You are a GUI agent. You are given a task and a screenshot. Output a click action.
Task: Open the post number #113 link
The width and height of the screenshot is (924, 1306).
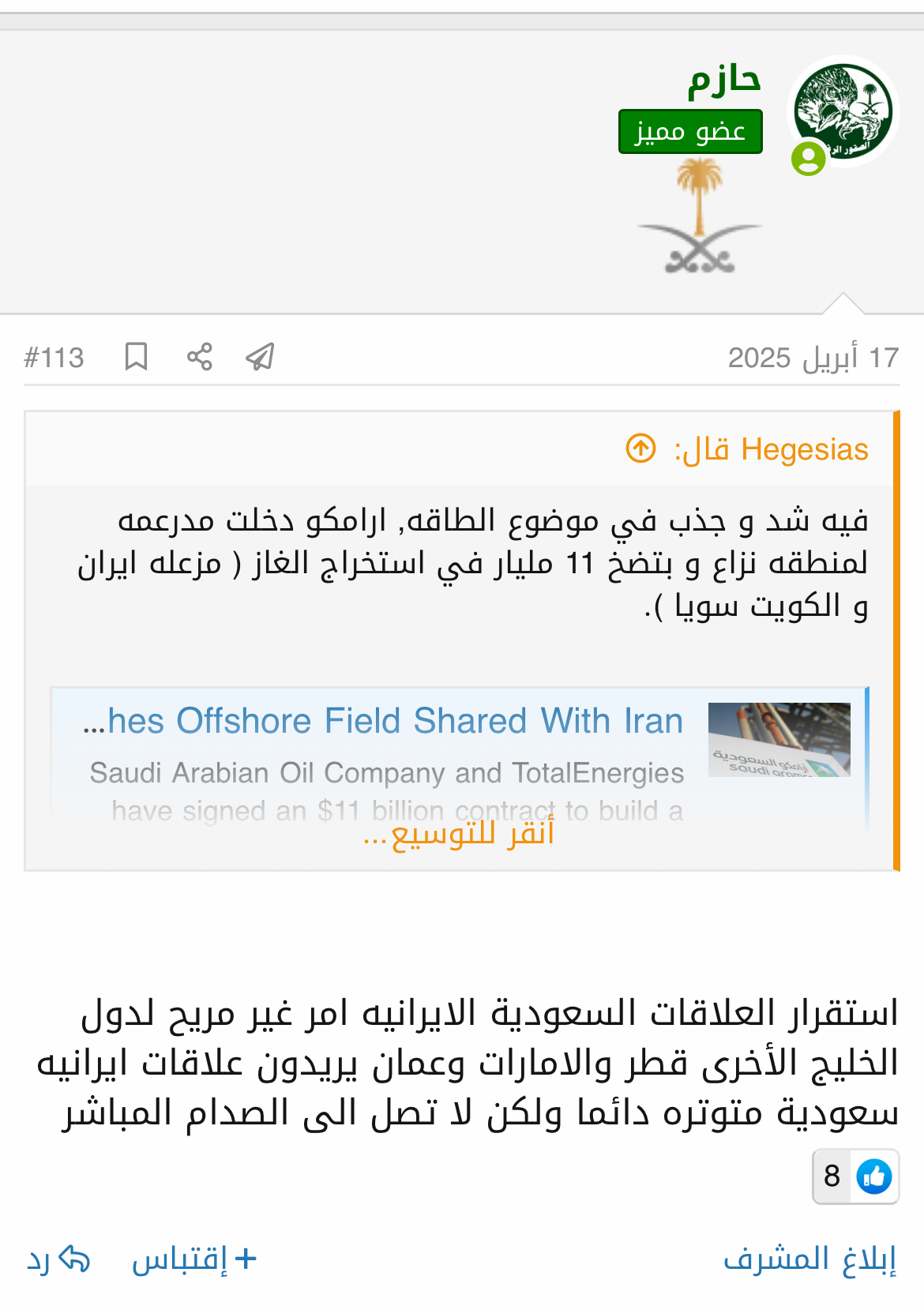[x=54, y=358]
